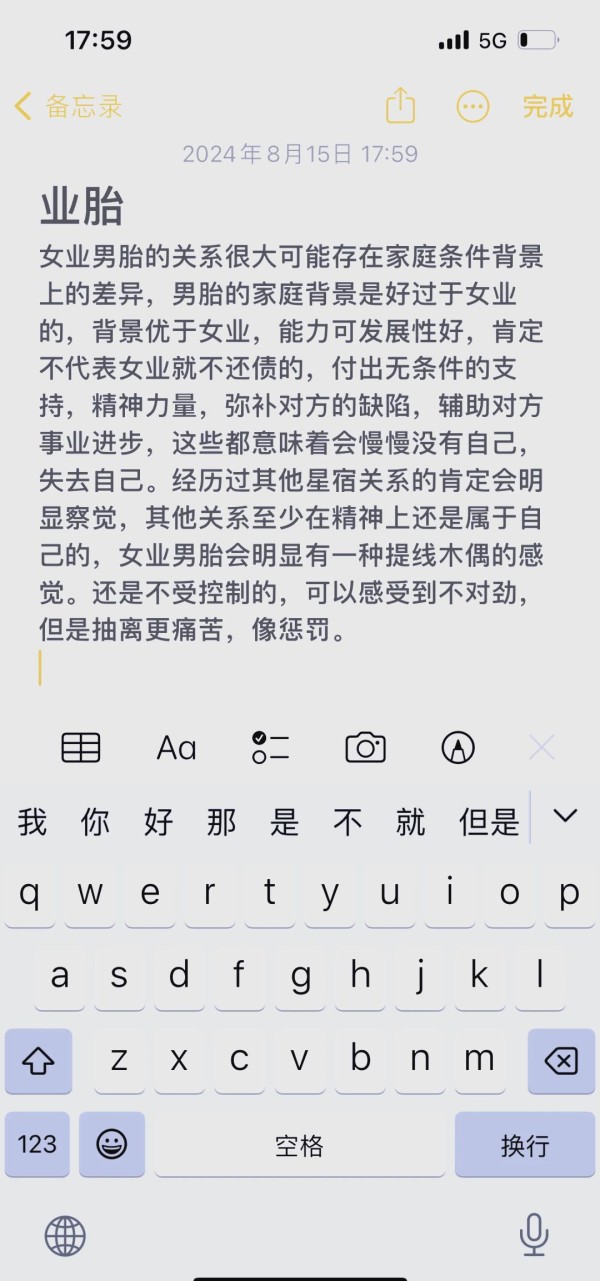Select the suggestion 但是
Viewport: 600px width, 1281px height.
489,822
